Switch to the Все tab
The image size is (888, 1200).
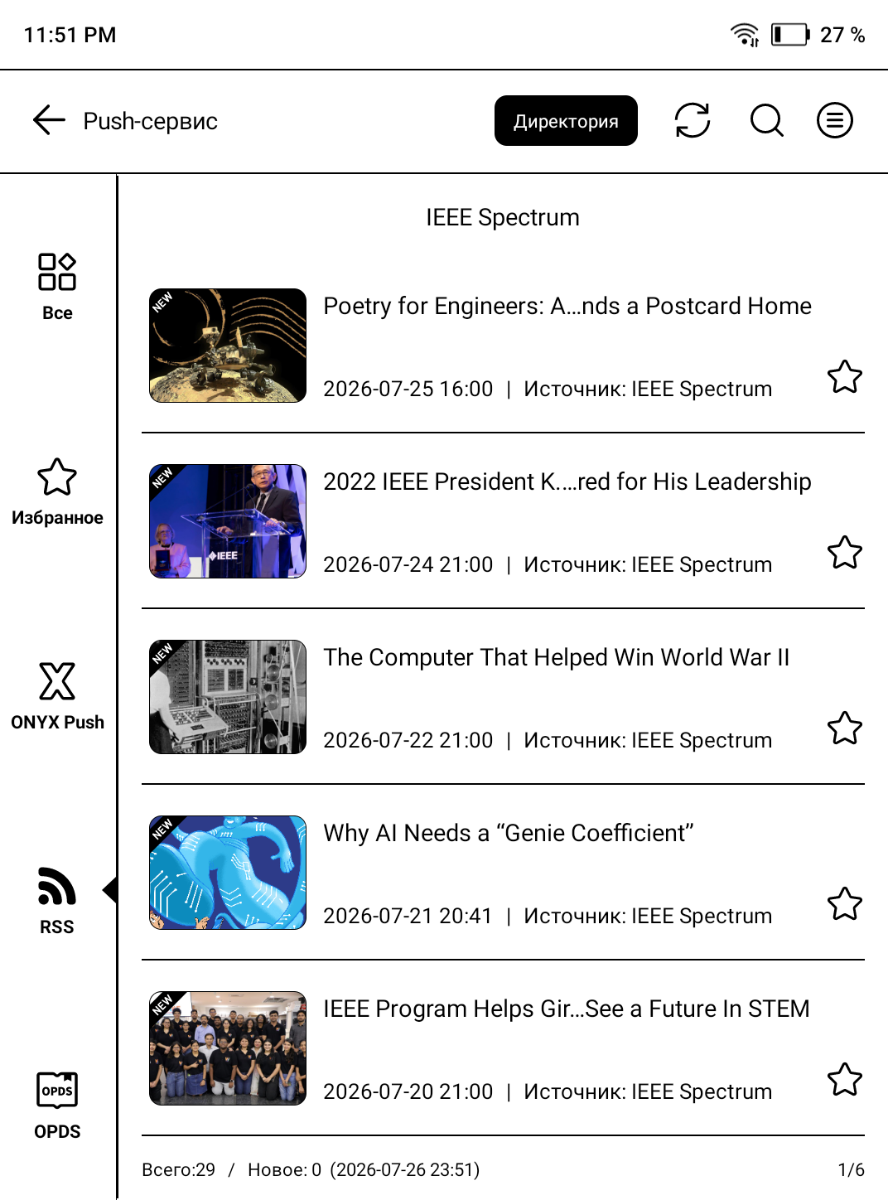pyautogui.click(x=57, y=287)
